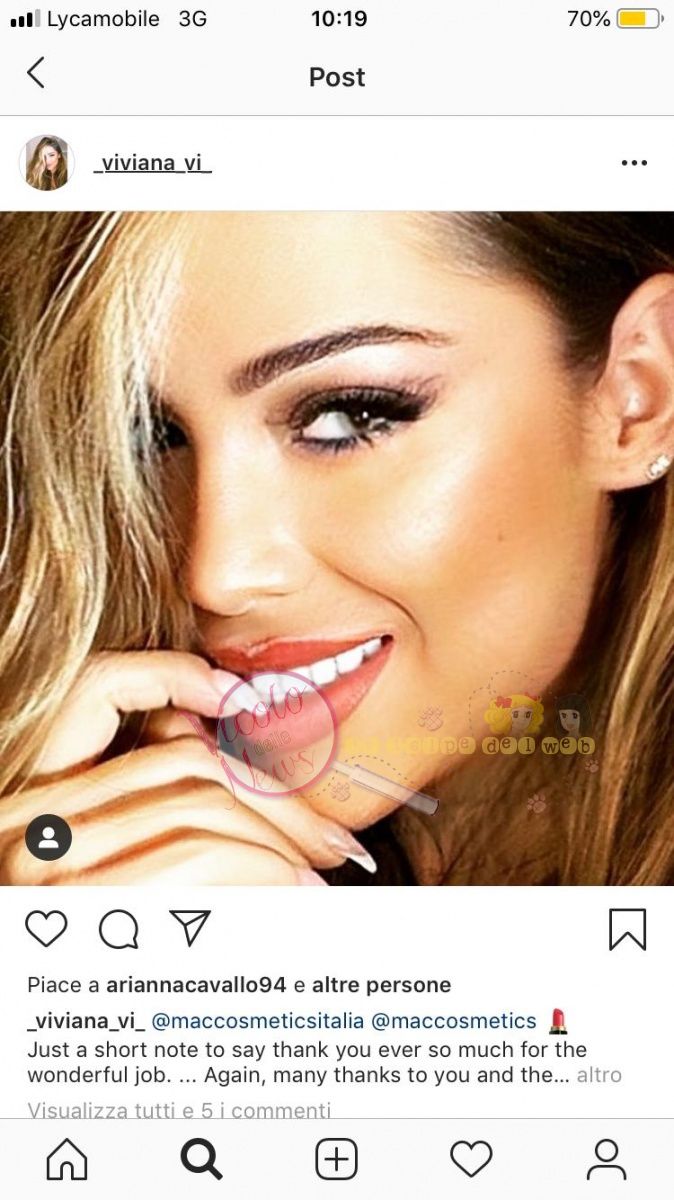Go back from the Post screen
This screenshot has height=1200, width=674.
coord(36,73)
